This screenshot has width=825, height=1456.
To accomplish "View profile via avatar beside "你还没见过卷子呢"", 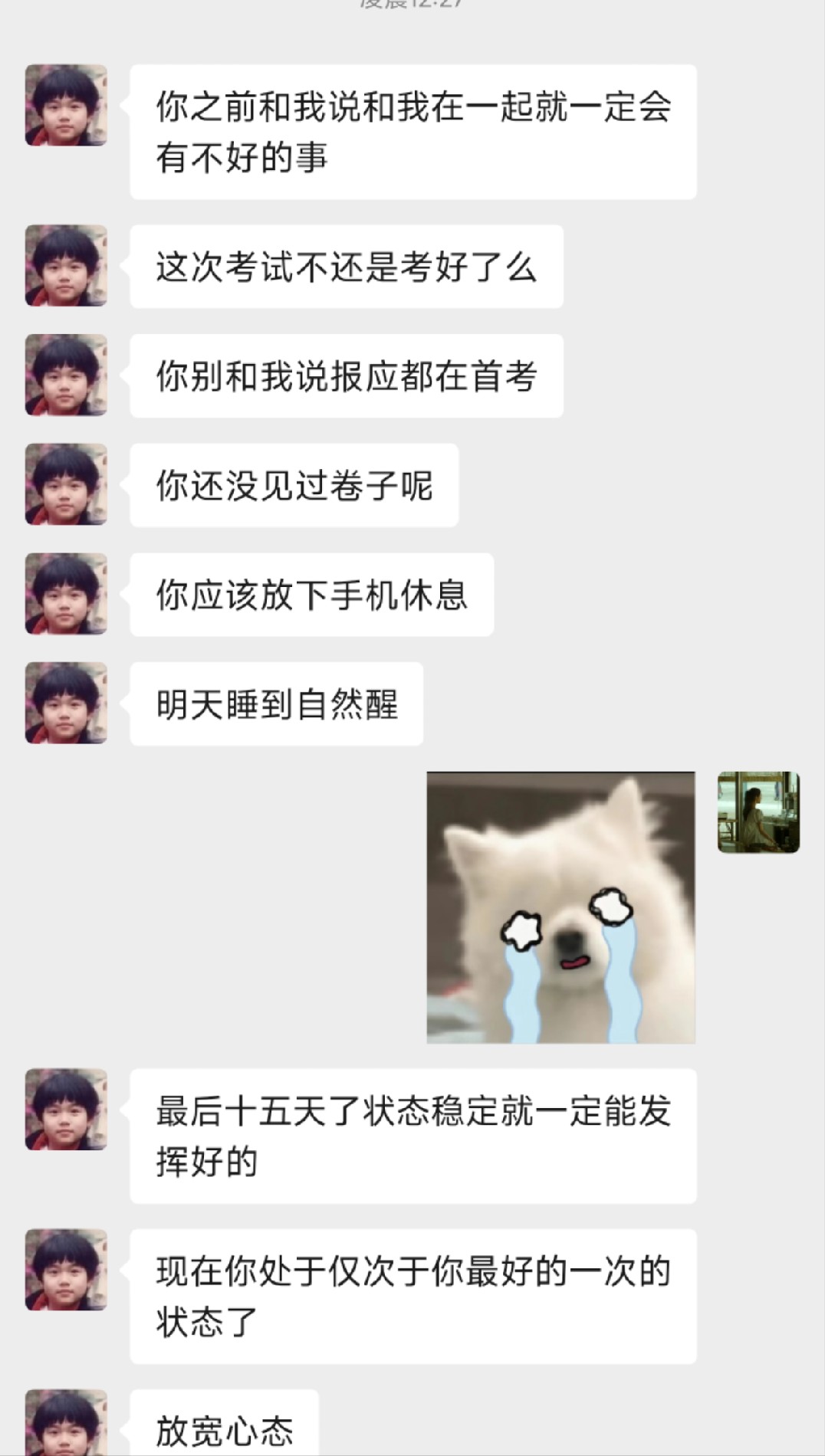I will 66,484.
